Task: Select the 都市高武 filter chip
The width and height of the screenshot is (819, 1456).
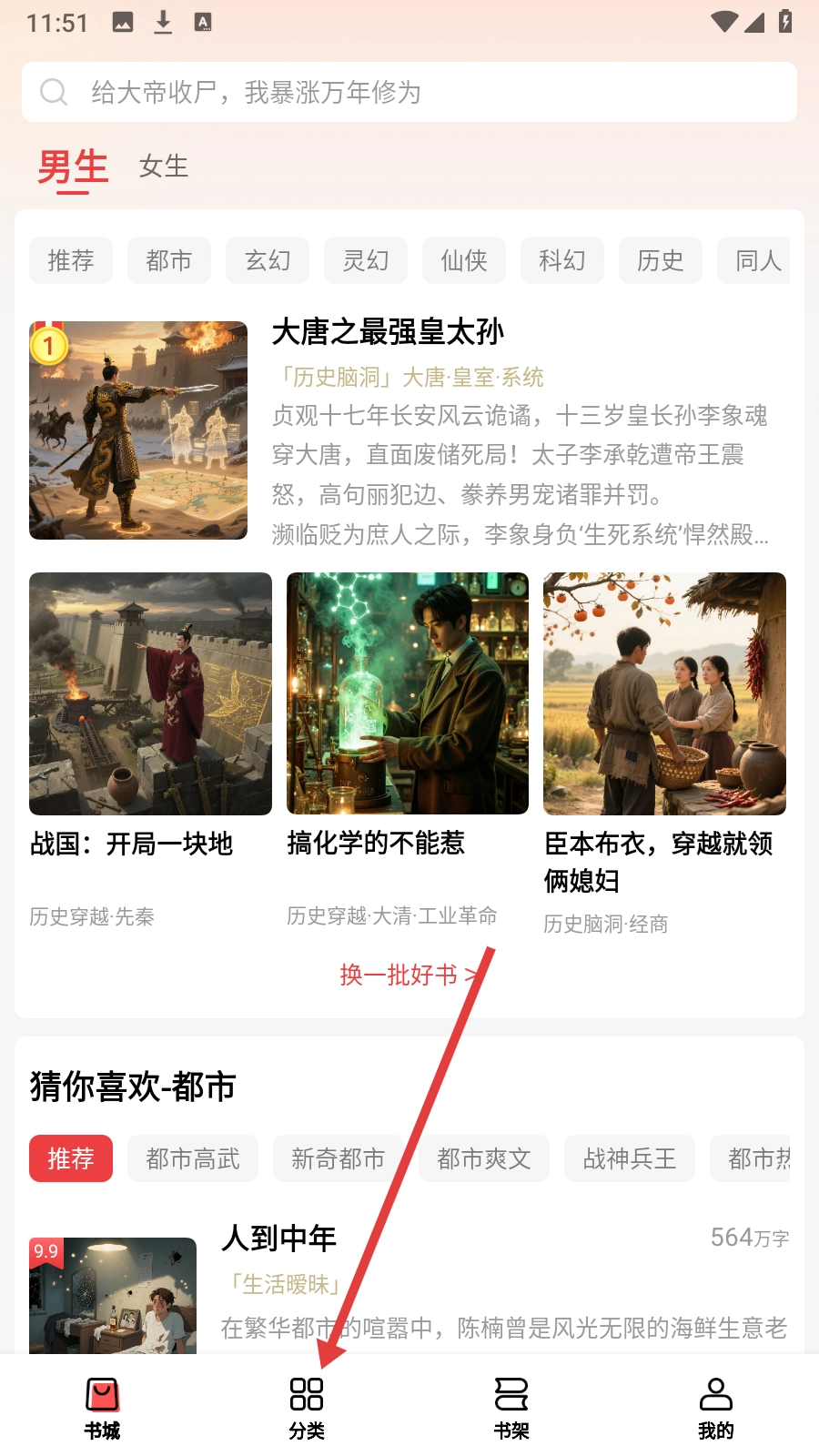Action: (193, 1158)
